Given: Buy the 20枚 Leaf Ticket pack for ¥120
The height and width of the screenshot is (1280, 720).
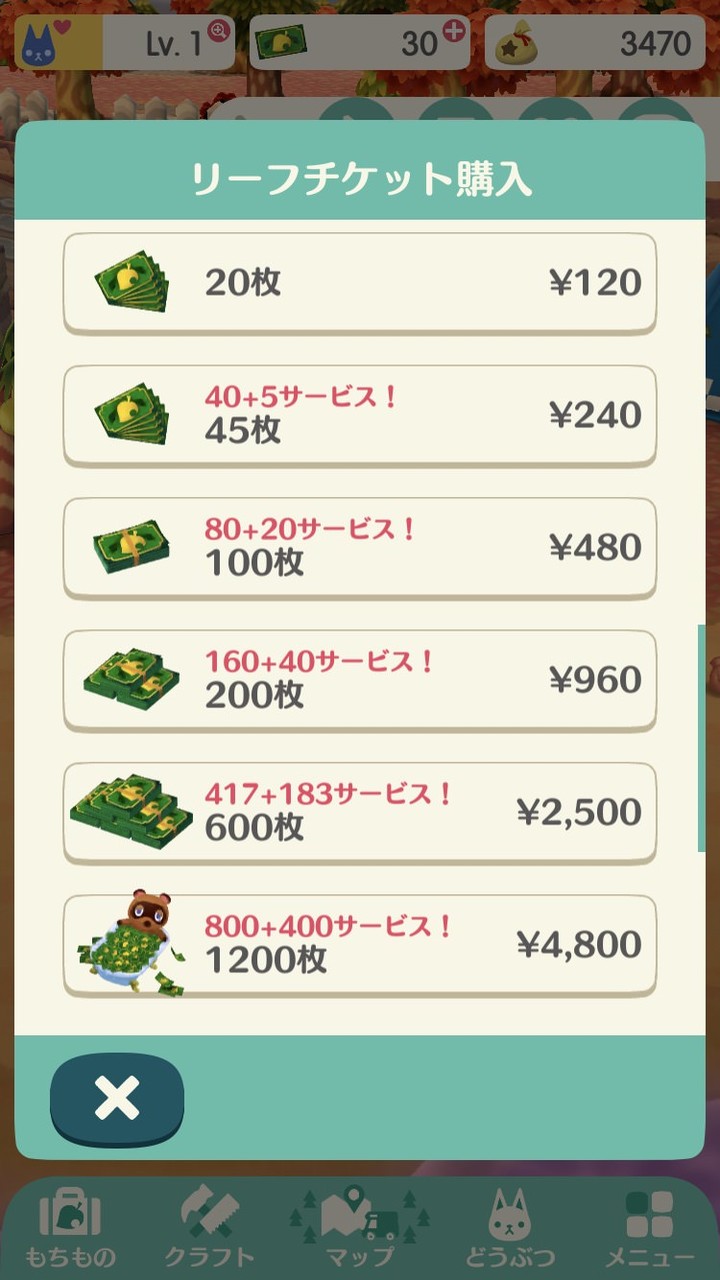Looking at the screenshot, I should tap(360, 283).
